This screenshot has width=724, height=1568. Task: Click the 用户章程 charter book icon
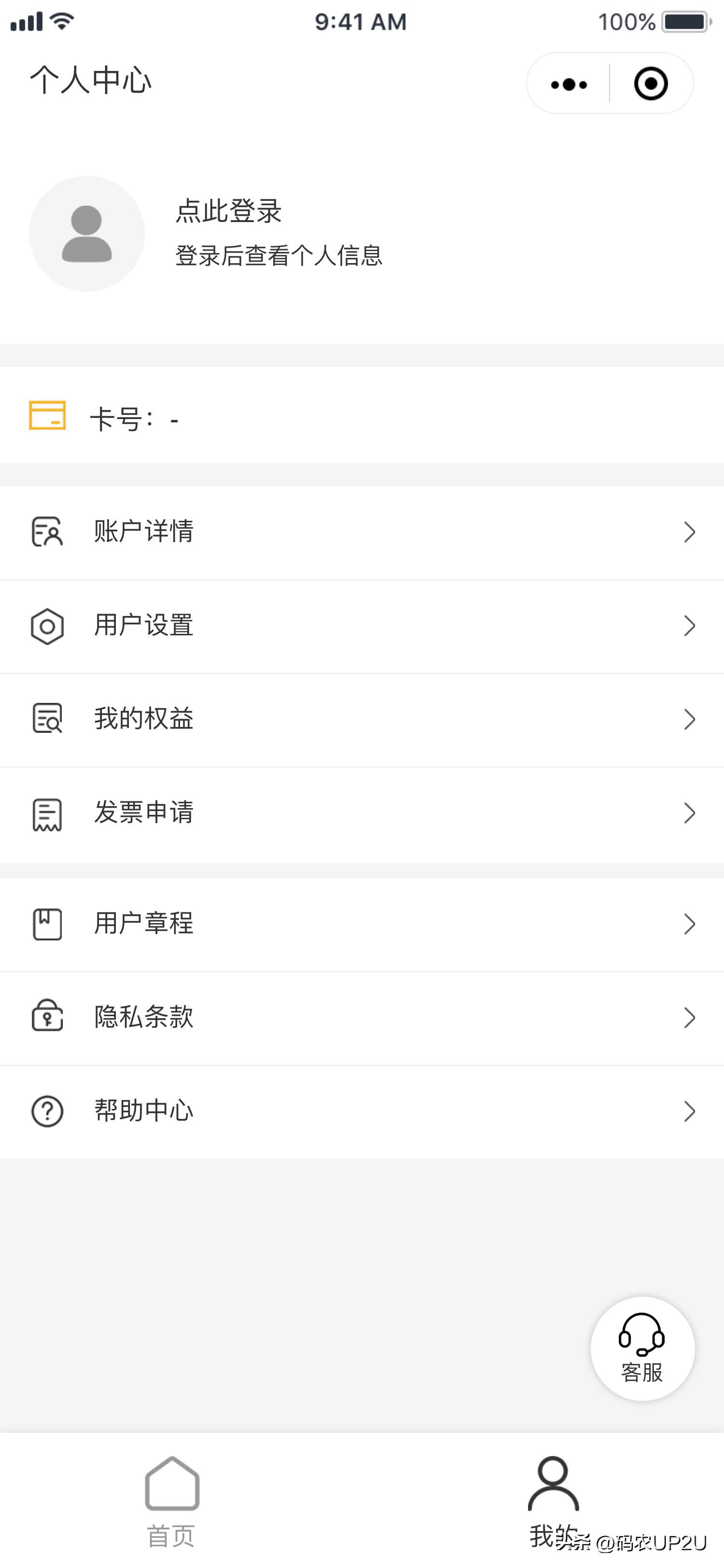47,924
